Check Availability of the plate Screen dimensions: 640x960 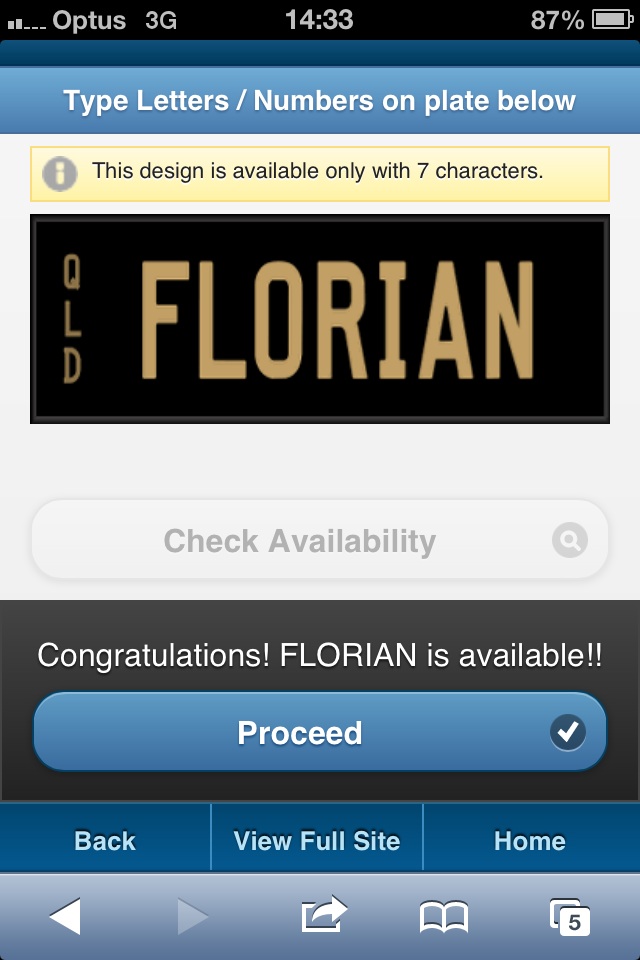(319, 541)
